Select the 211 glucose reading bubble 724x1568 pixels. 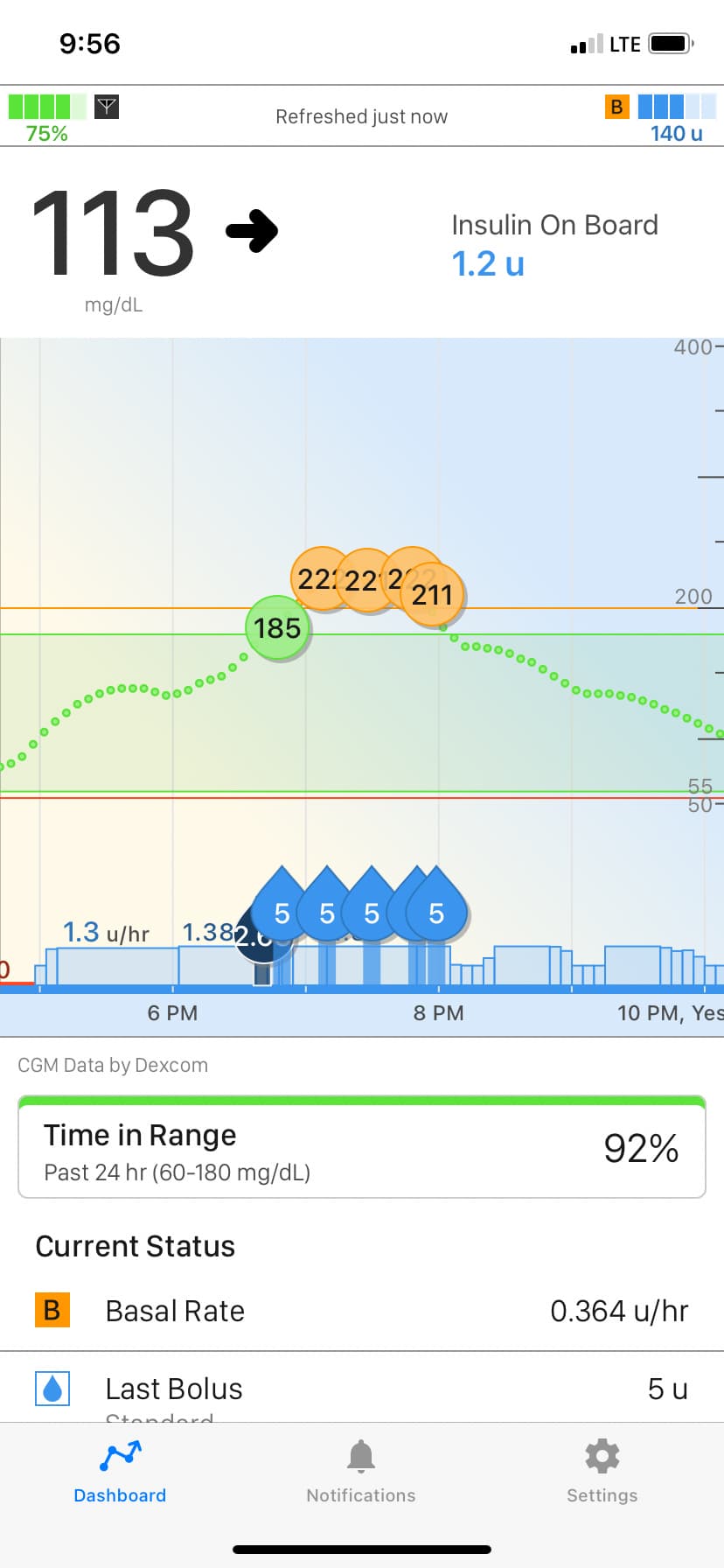(433, 596)
